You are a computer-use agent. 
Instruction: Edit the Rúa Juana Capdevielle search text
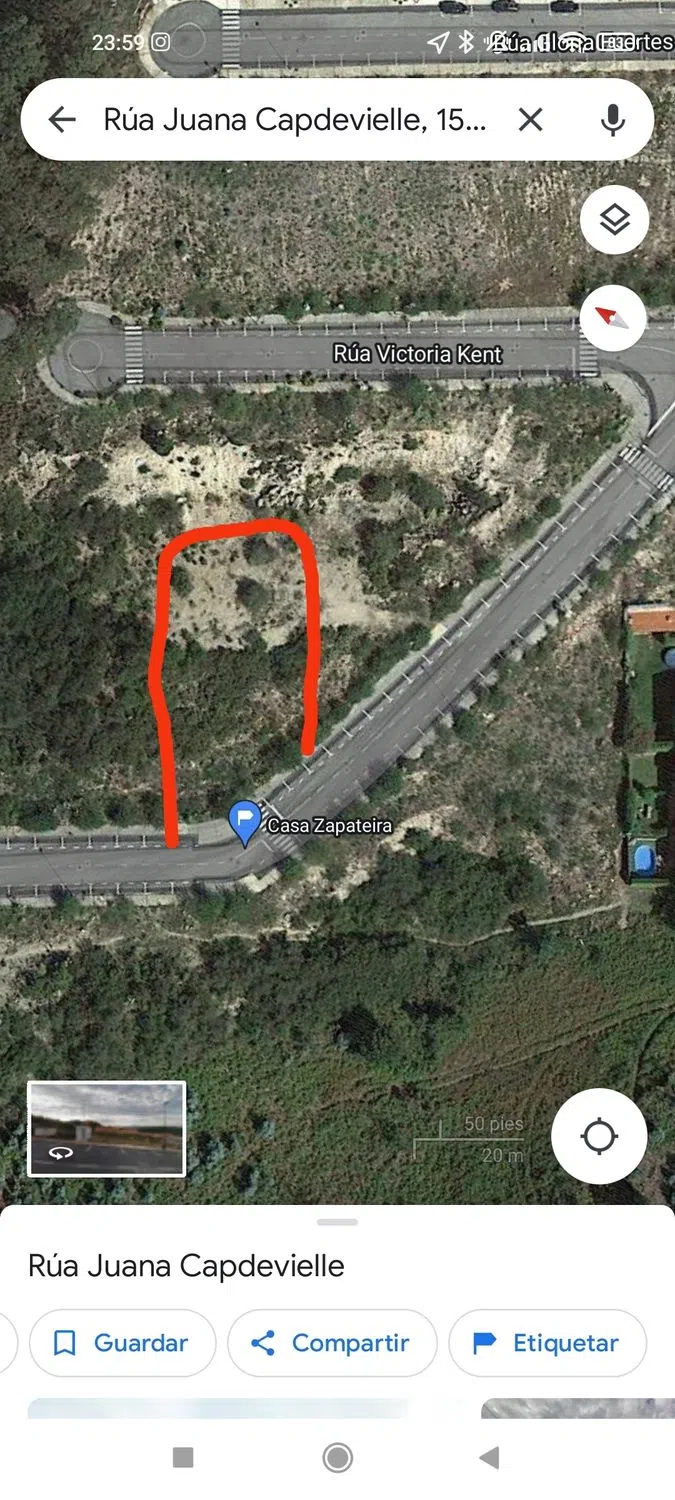[295, 120]
